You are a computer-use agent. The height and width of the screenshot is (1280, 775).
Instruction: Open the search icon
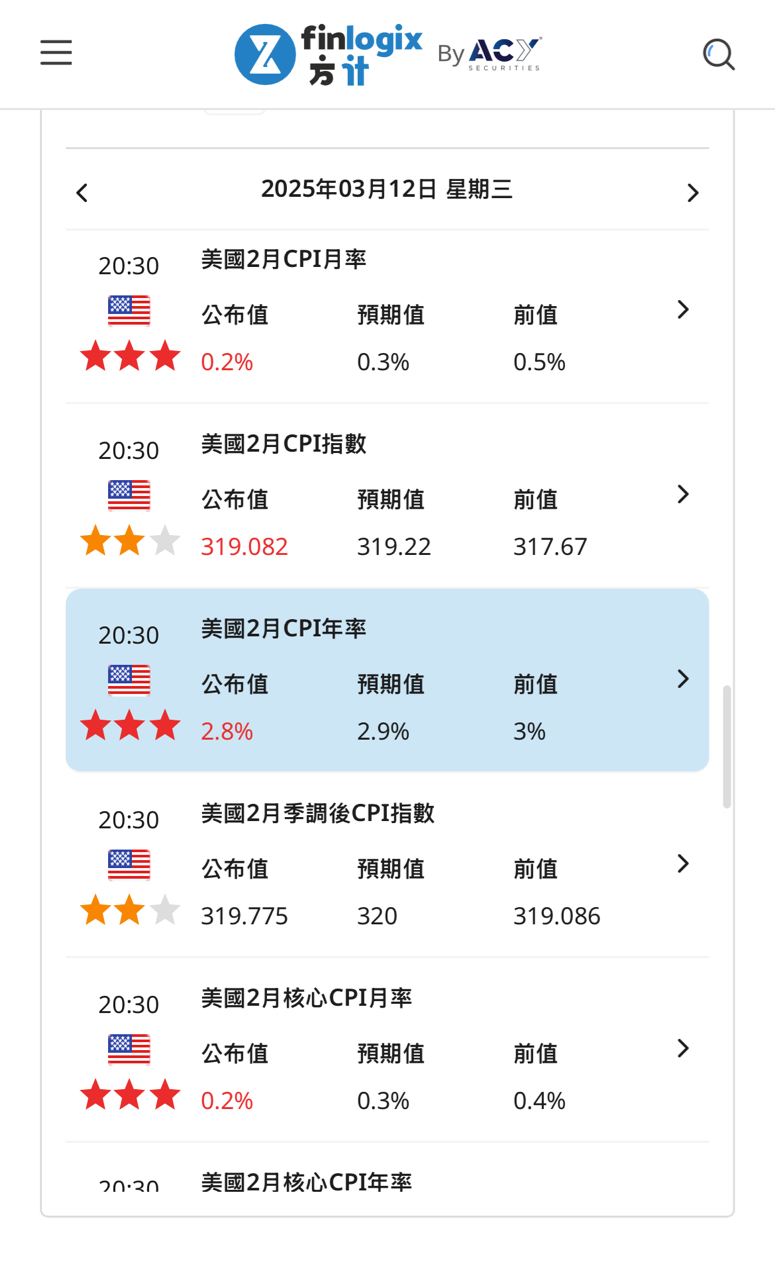[x=718, y=54]
